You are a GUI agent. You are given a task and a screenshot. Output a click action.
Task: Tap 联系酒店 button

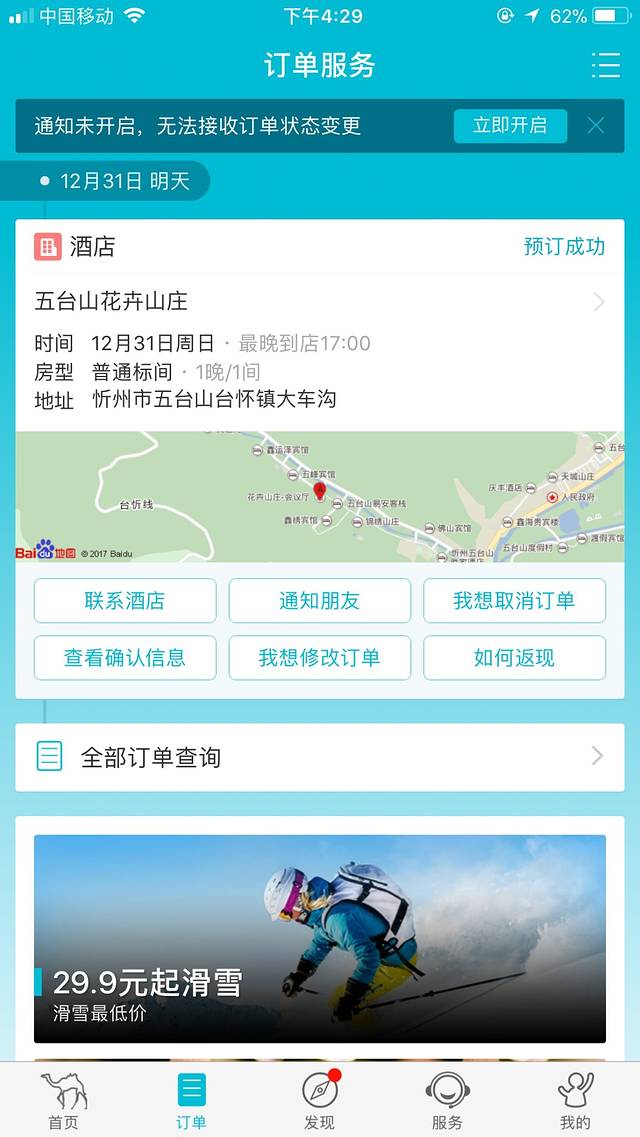125,601
